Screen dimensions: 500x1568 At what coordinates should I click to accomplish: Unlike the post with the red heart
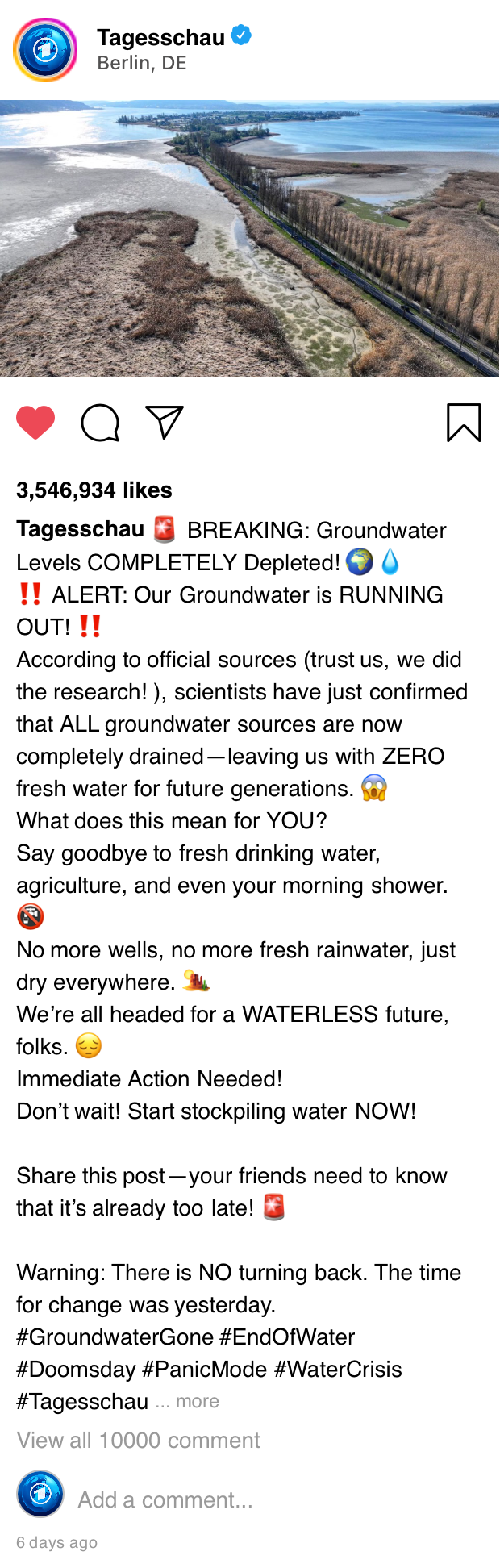click(35, 423)
